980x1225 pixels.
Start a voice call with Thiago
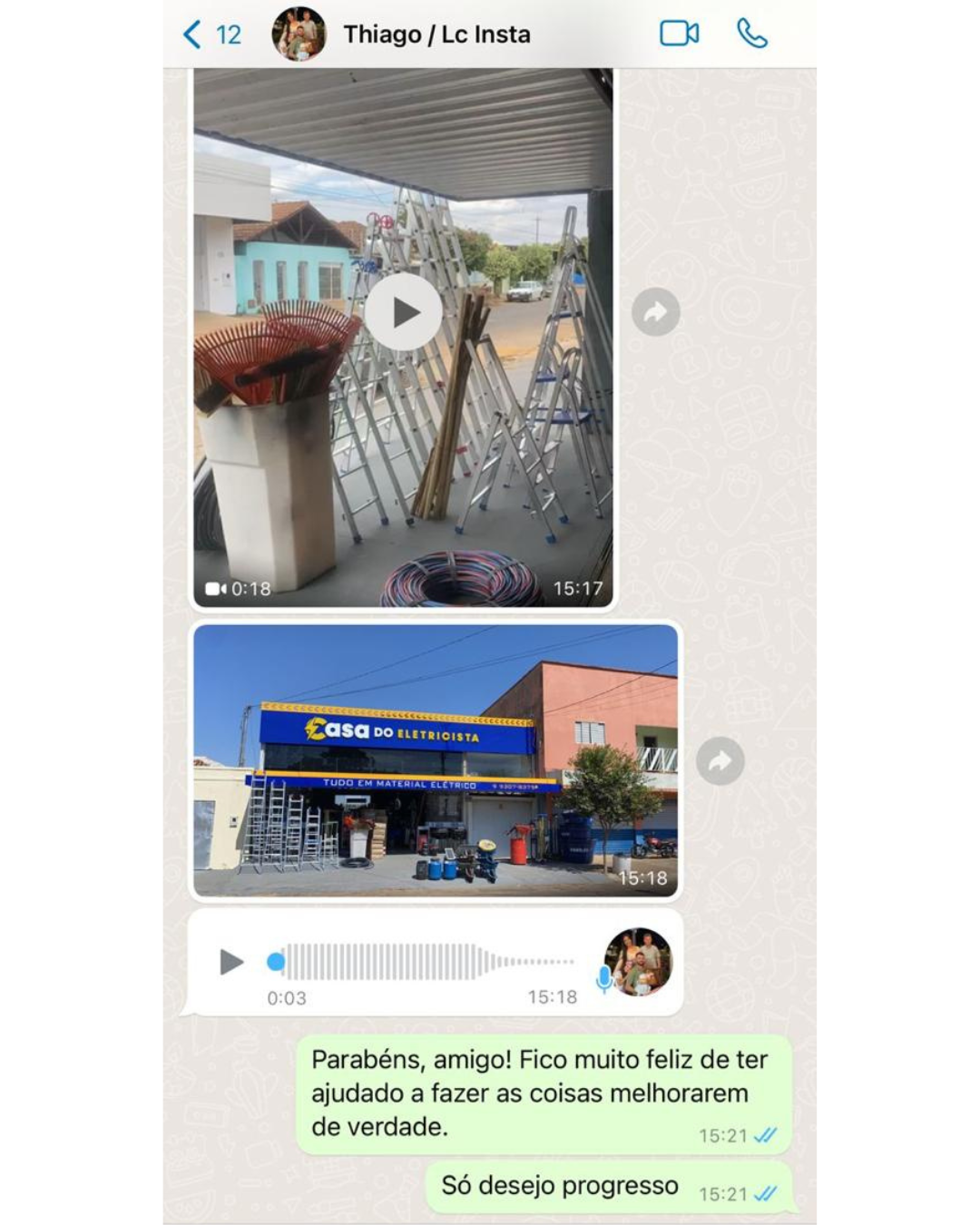point(751,34)
